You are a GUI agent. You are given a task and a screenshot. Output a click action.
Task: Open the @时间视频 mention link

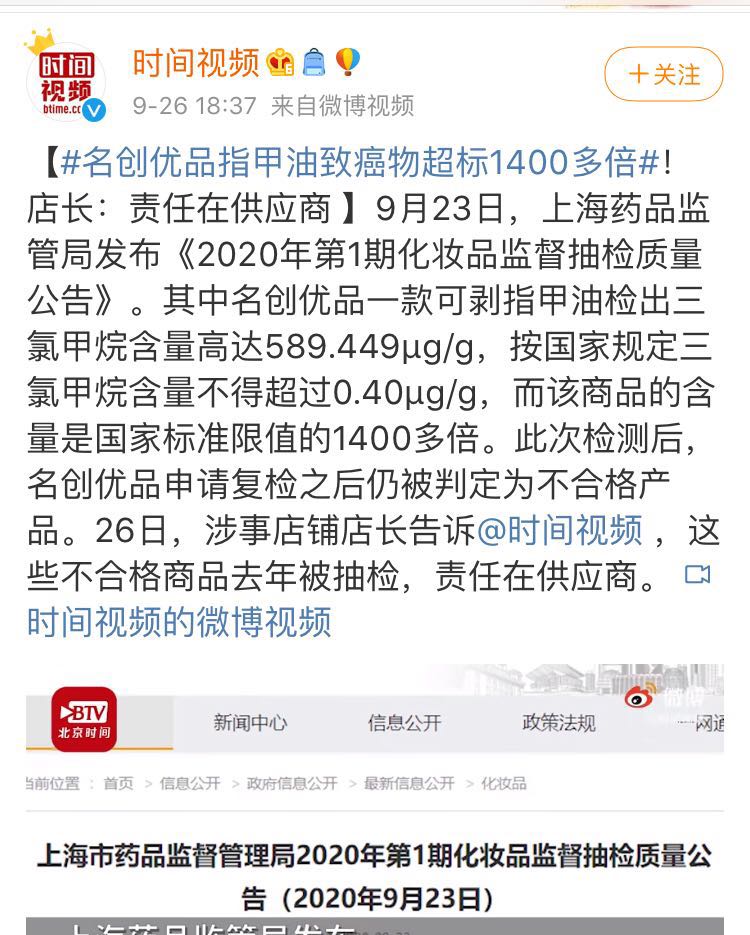coord(560,530)
